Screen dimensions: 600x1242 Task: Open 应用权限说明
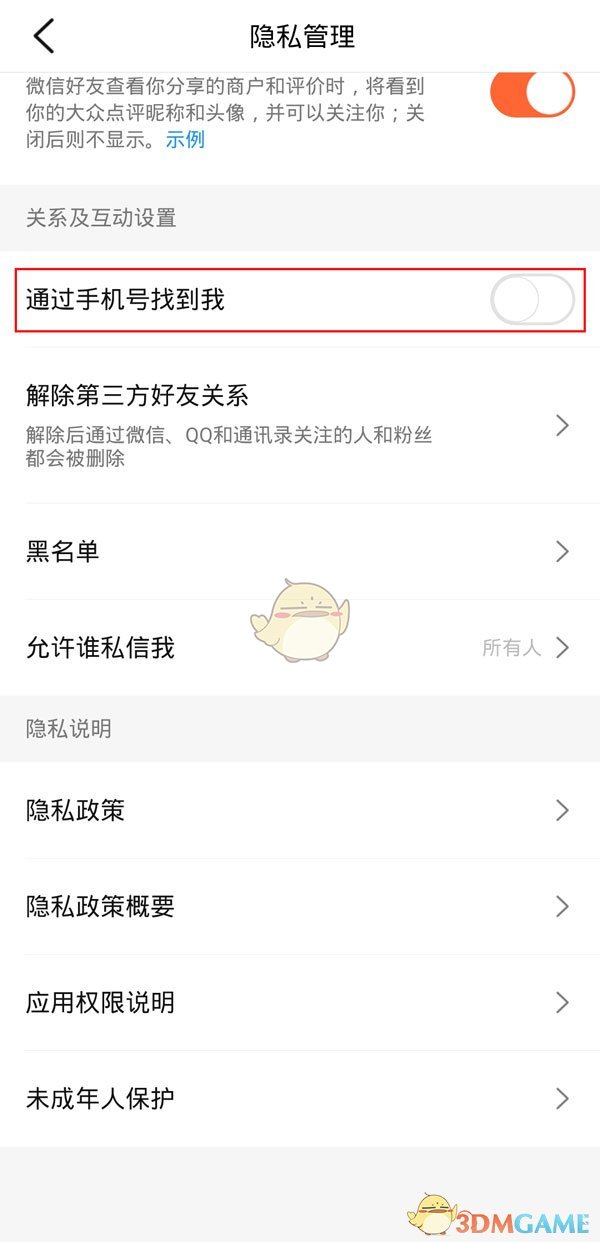[x=300, y=1002]
